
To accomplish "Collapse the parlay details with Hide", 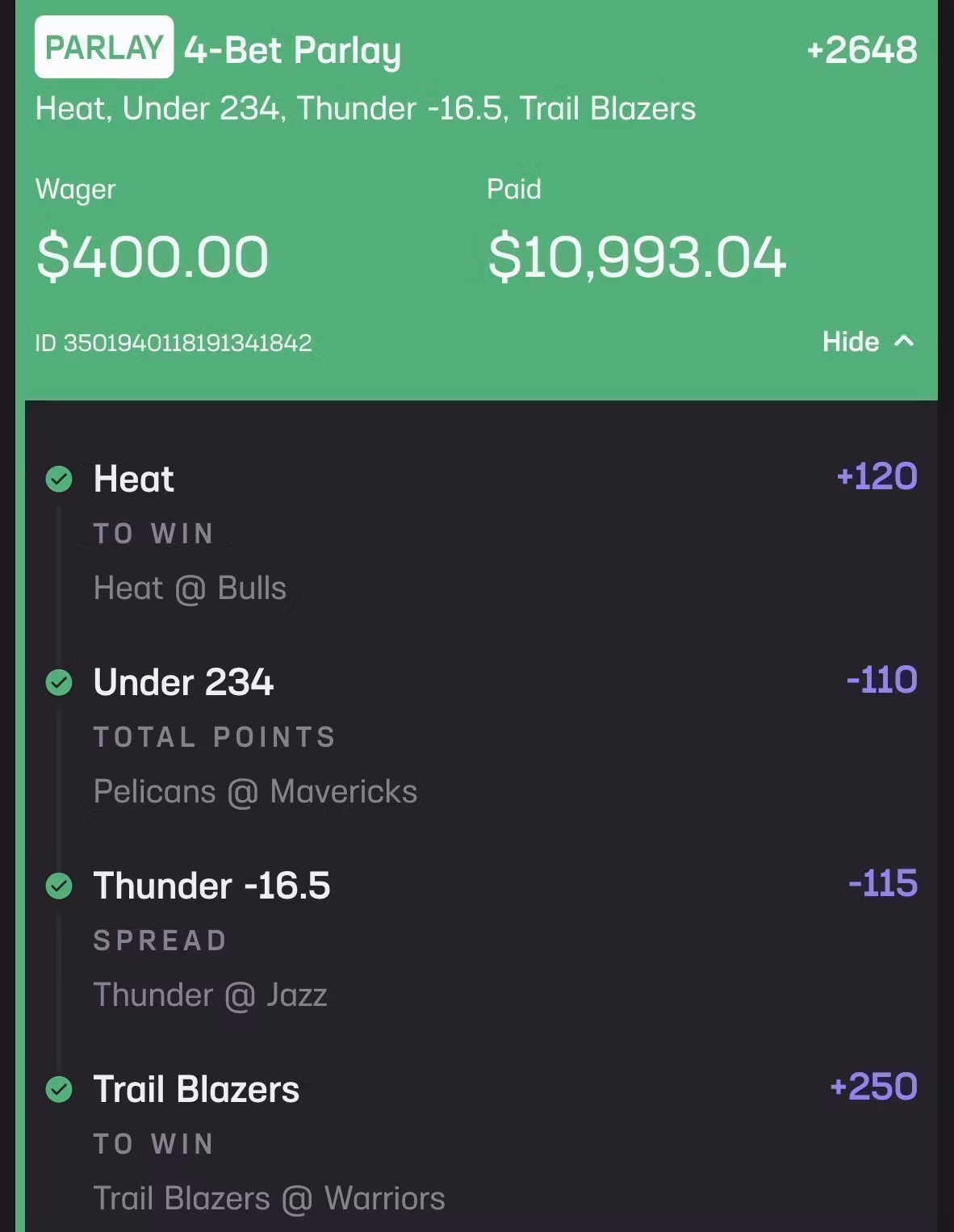I will tap(867, 342).
